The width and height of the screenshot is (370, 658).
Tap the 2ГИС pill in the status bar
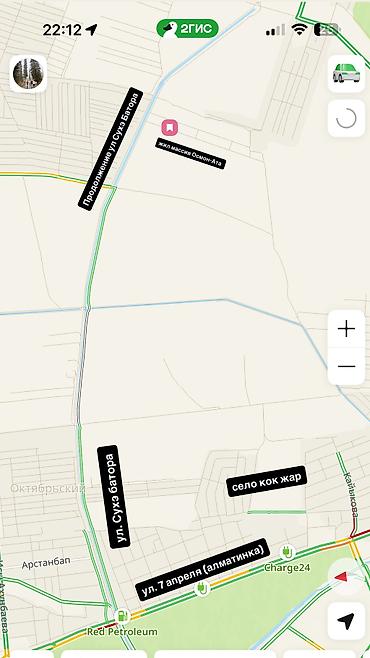click(188, 29)
